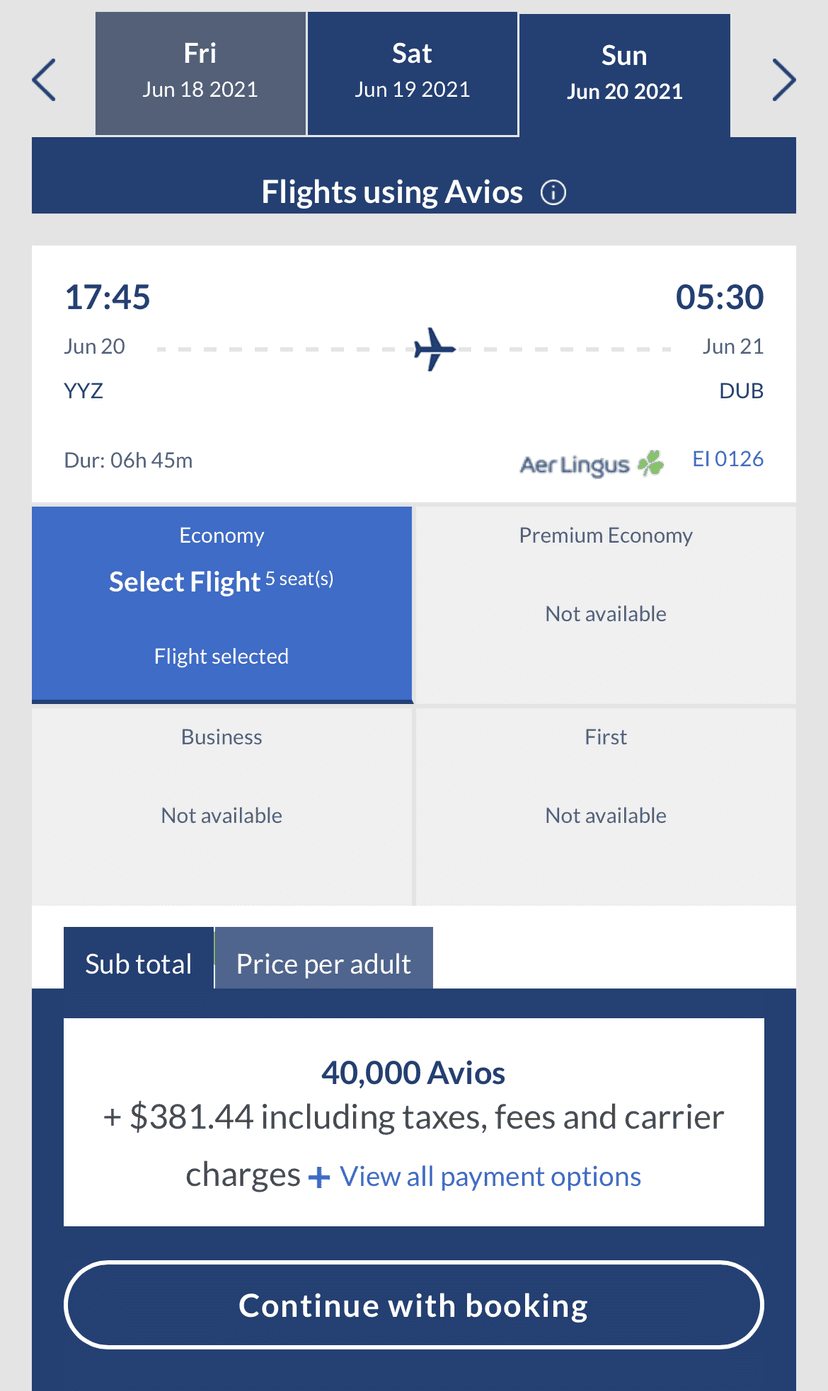Switch to Price per adult tab
This screenshot has height=1391, width=828.
[x=323, y=963]
